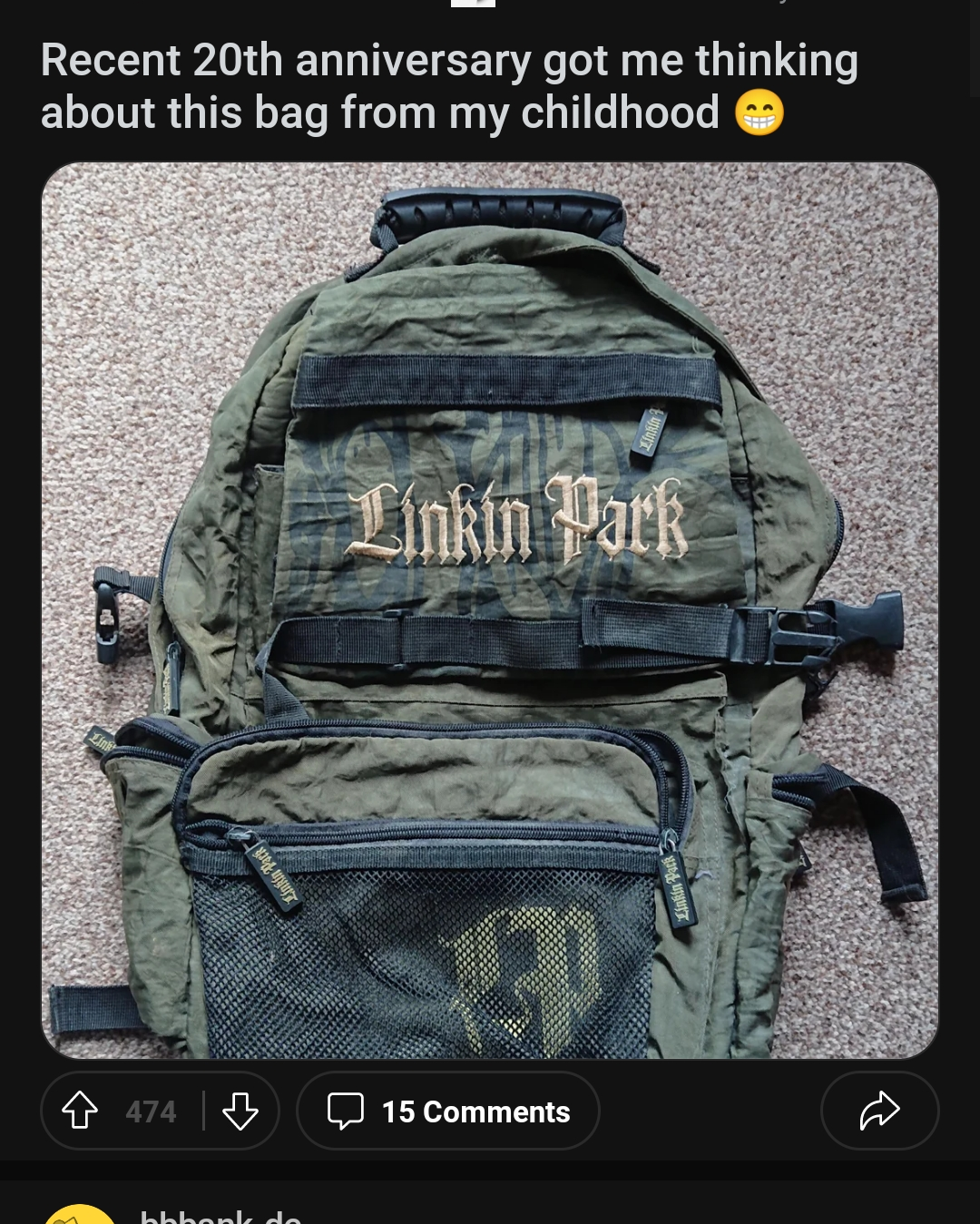
Task: Open the 15 Comments section
Action: click(446, 1111)
